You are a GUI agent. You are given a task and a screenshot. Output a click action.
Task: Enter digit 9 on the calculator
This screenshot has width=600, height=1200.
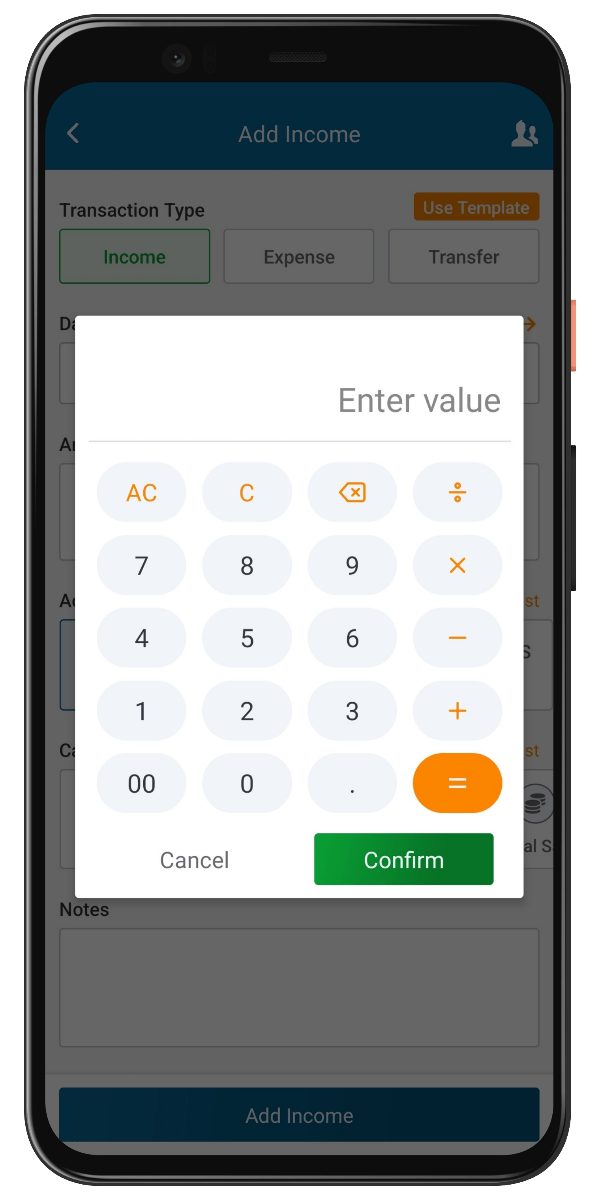(x=352, y=565)
